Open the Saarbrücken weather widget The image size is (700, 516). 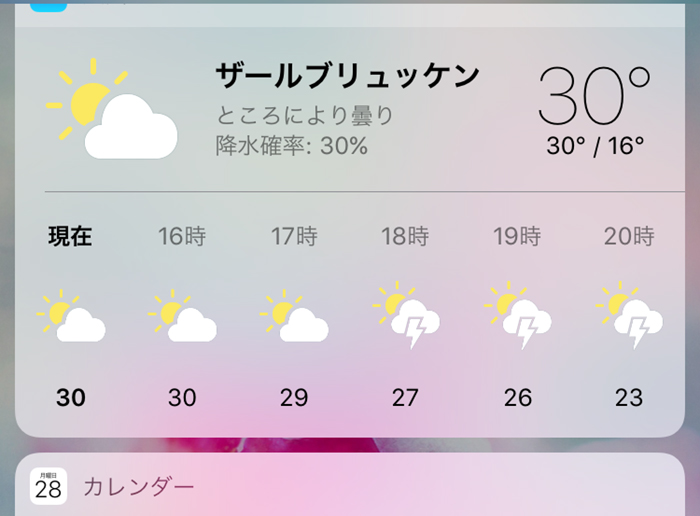point(348,77)
